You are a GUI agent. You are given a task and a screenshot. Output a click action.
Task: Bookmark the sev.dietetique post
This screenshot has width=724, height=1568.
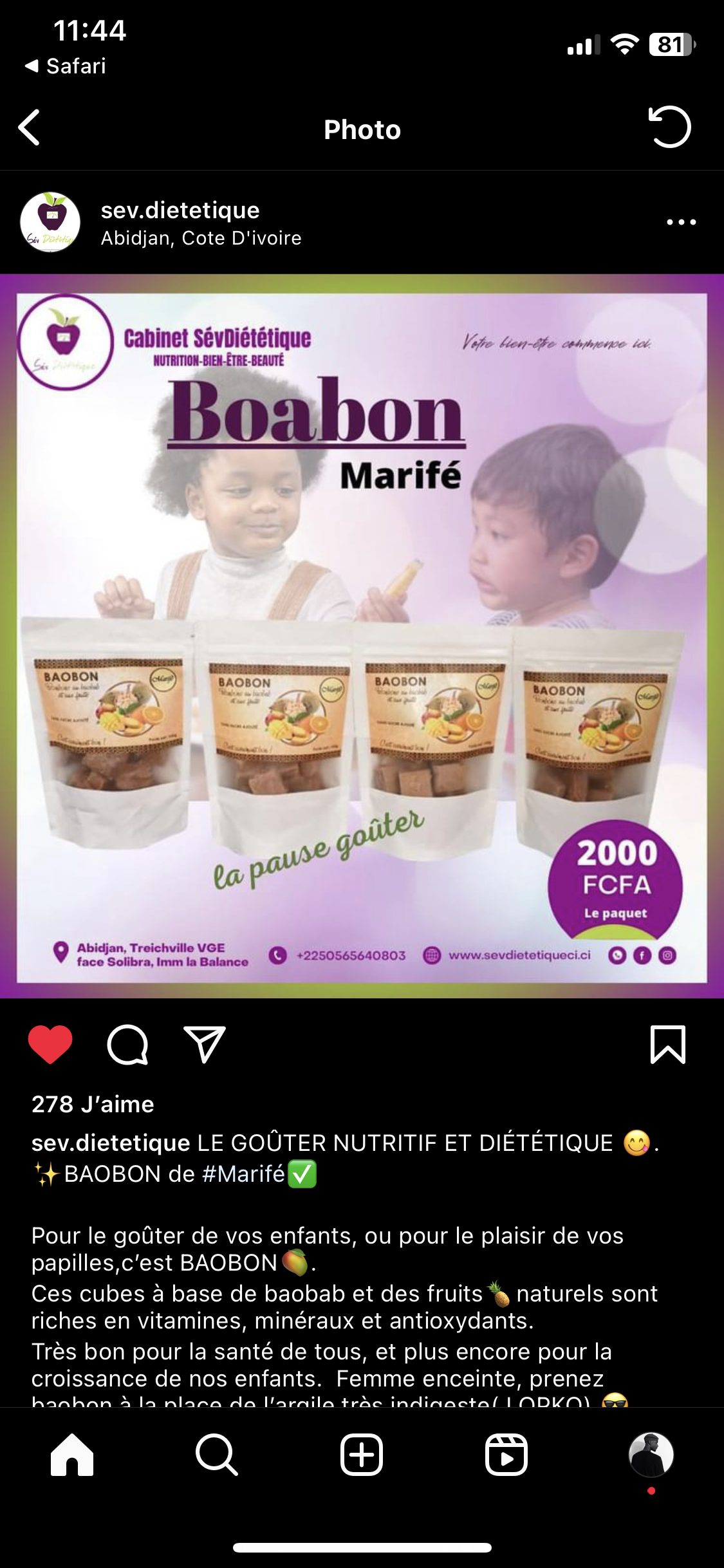coord(668,1044)
